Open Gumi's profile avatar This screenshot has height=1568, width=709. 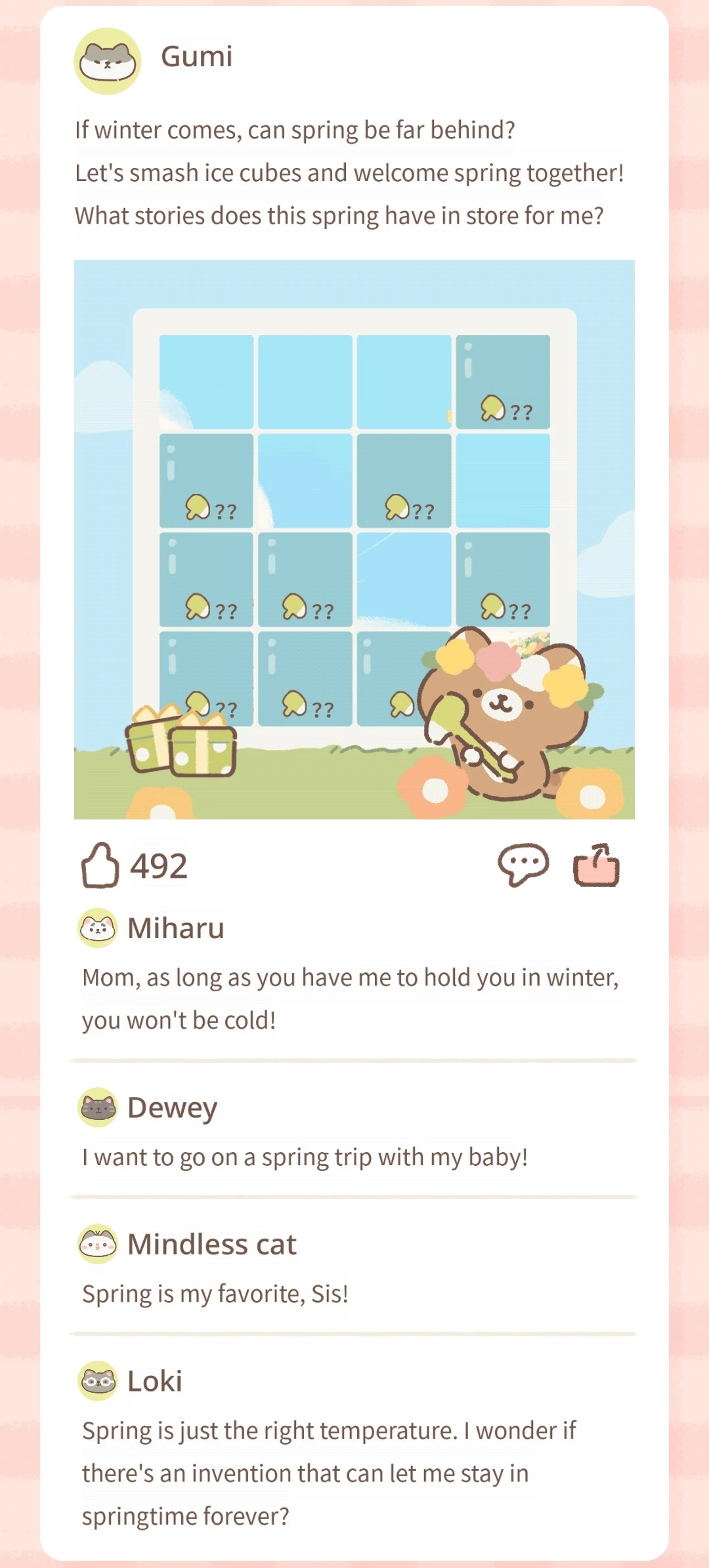[108, 61]
